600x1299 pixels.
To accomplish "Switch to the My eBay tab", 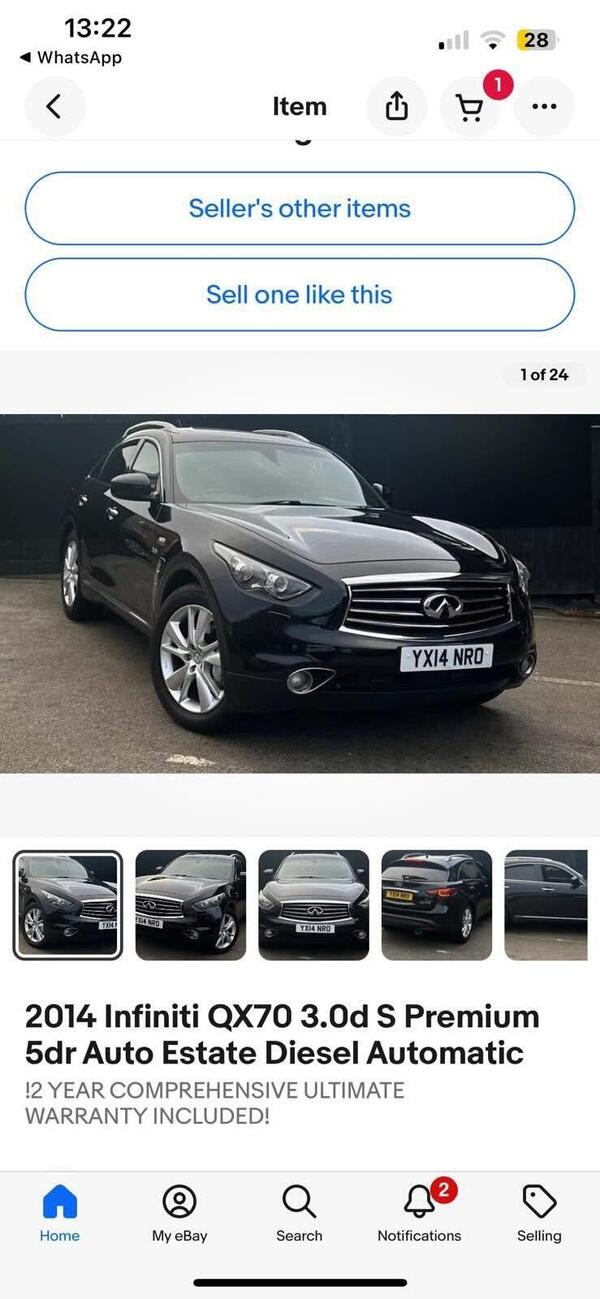I will [x=179, y=1212].
